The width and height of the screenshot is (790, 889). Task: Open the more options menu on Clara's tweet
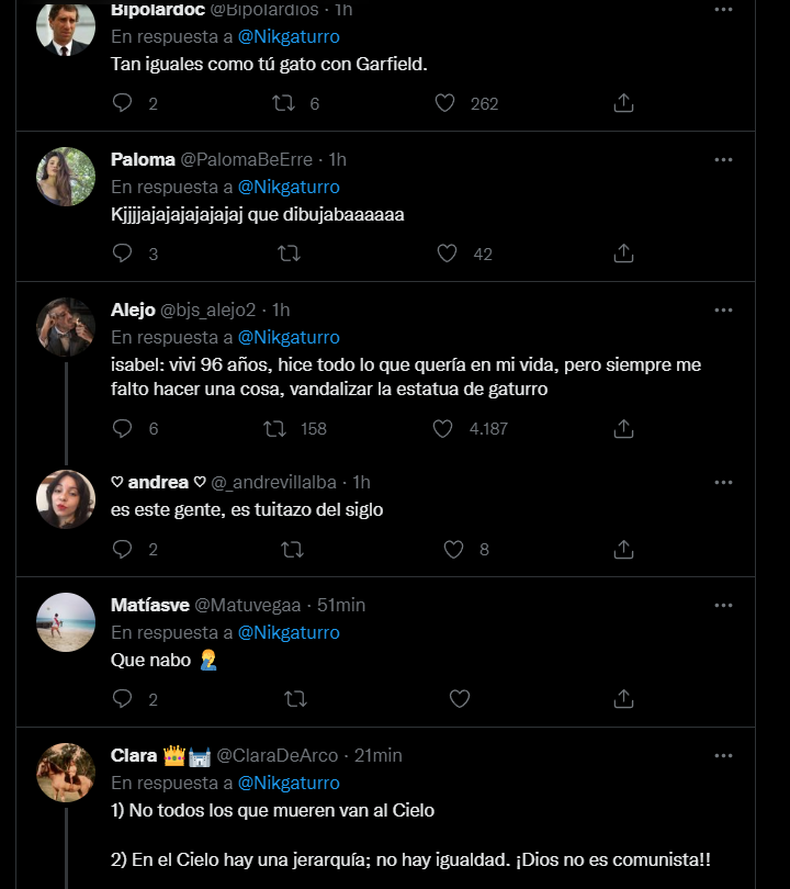point(723,756)
